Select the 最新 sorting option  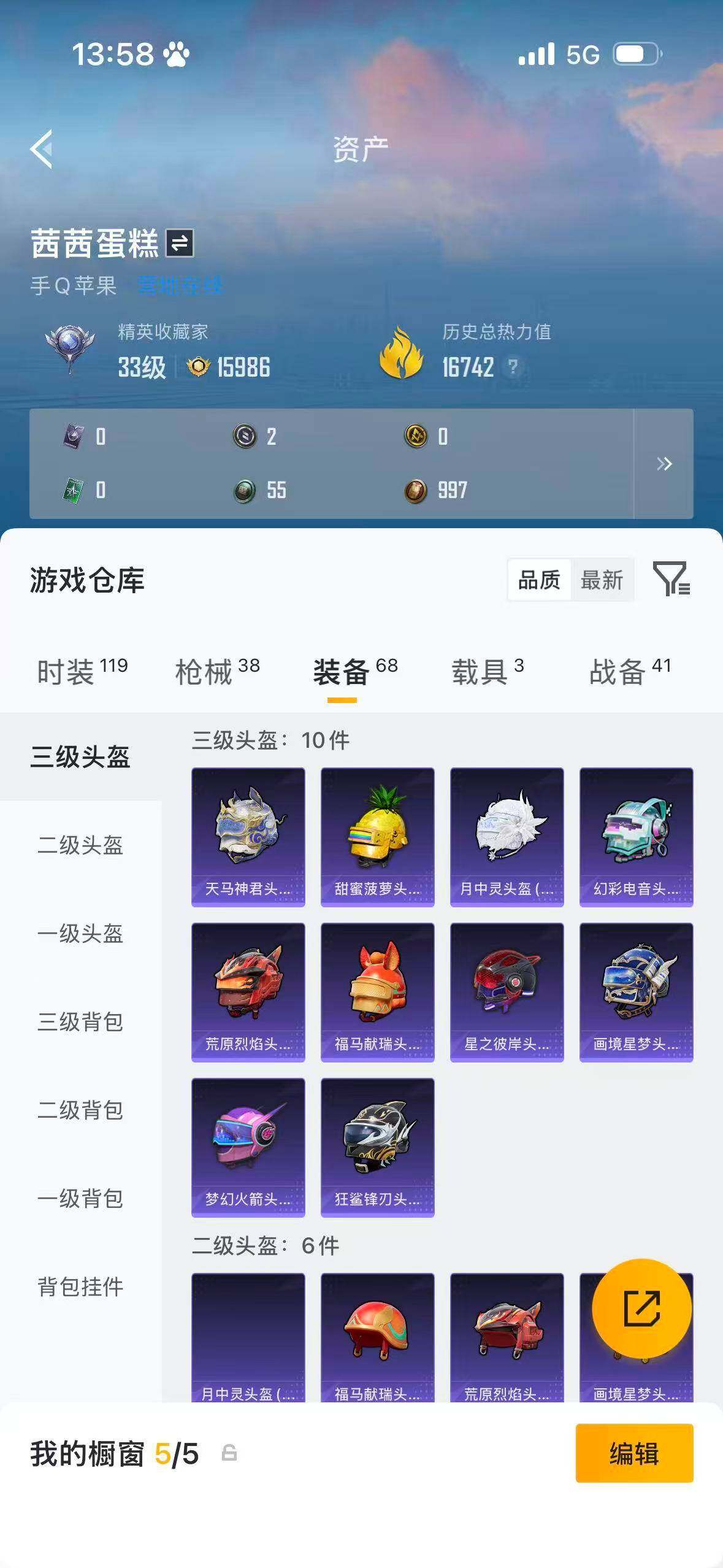point(602,580)
